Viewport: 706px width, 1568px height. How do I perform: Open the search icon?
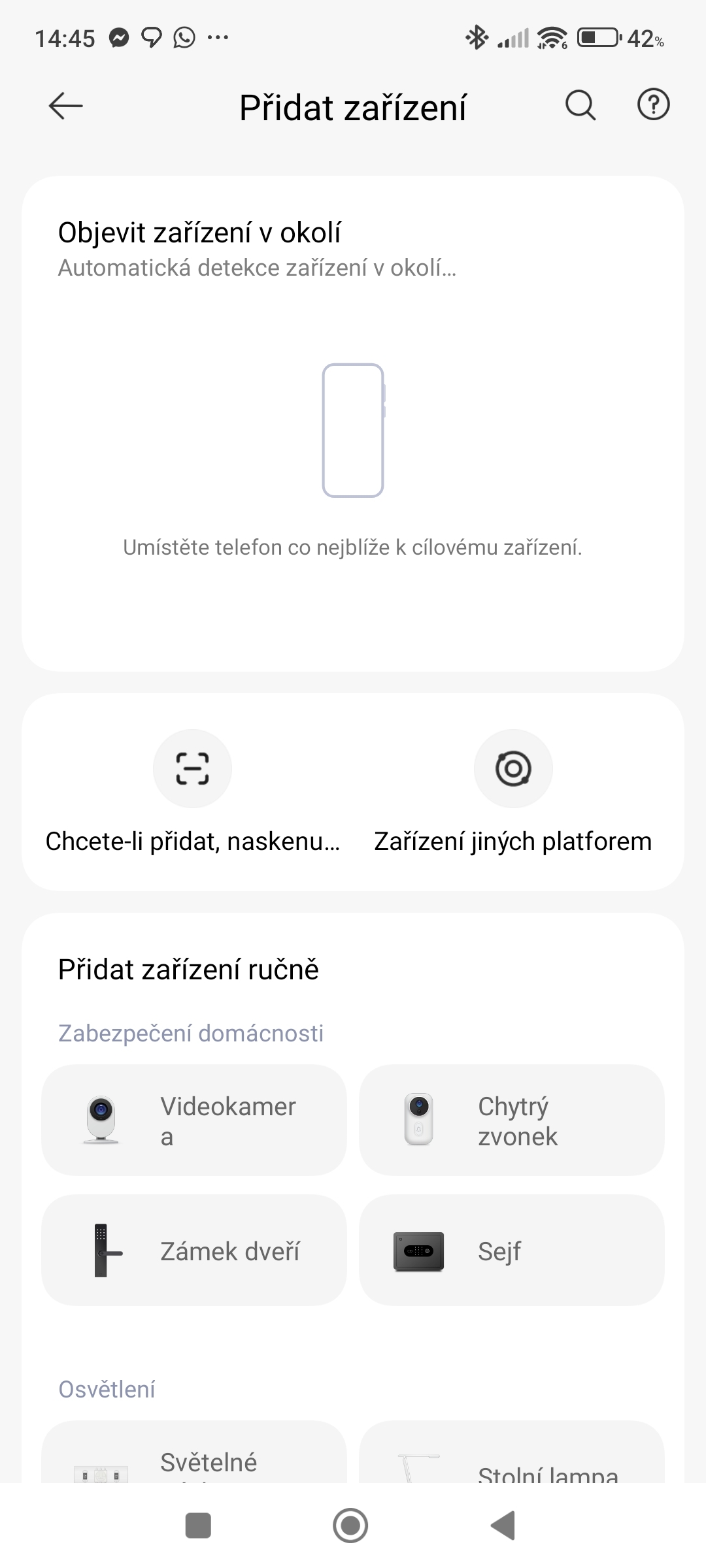click(580, 106)
